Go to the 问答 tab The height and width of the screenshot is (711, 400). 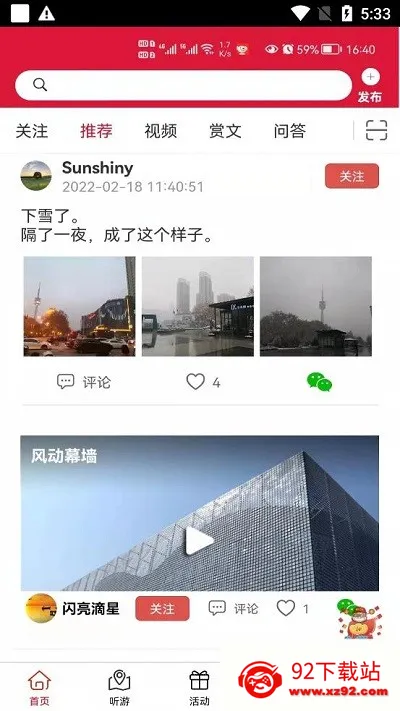tap(289, 131)
